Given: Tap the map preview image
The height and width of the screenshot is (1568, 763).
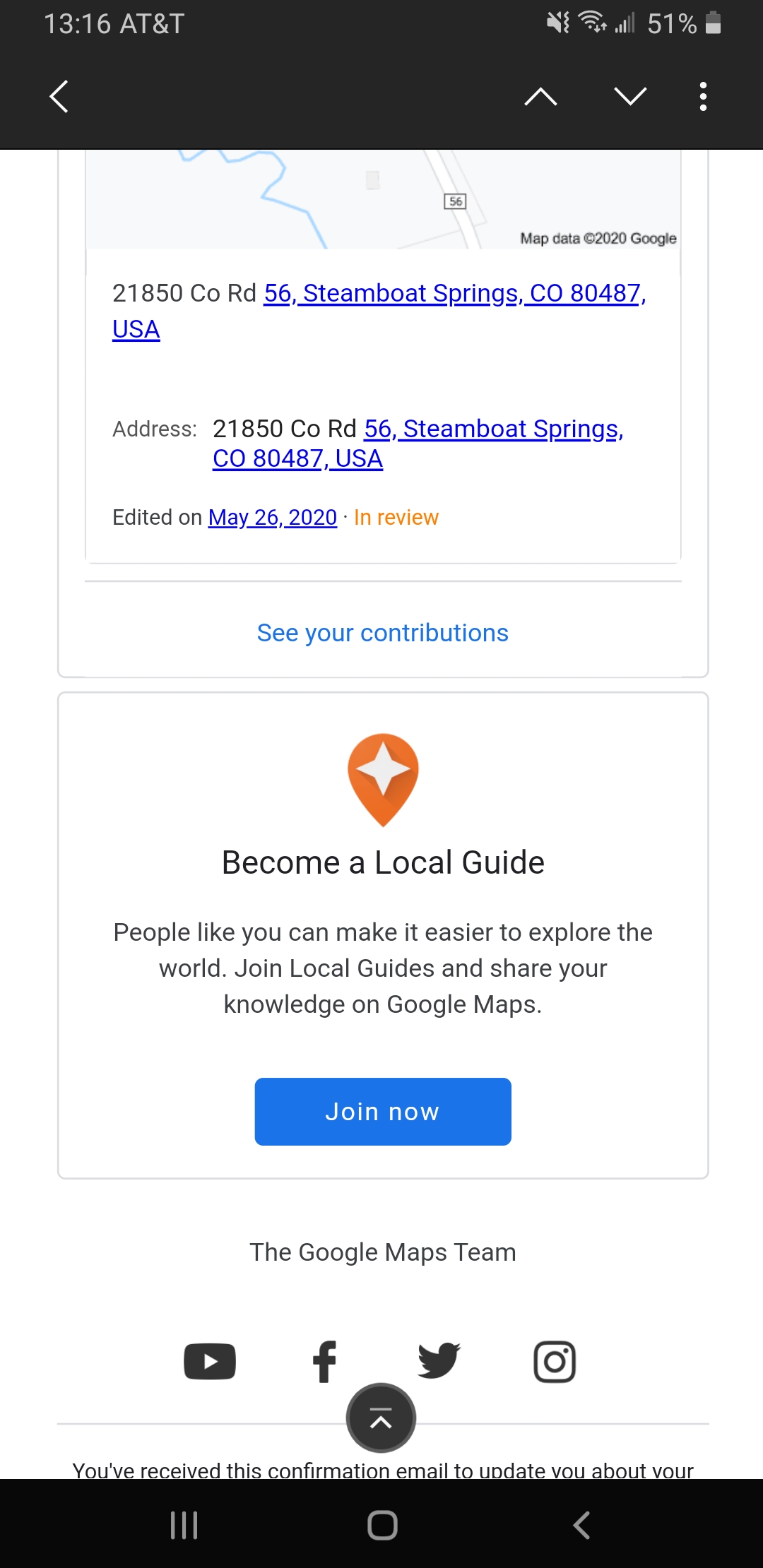Looking at the screenshot, I should click(383, 199).
